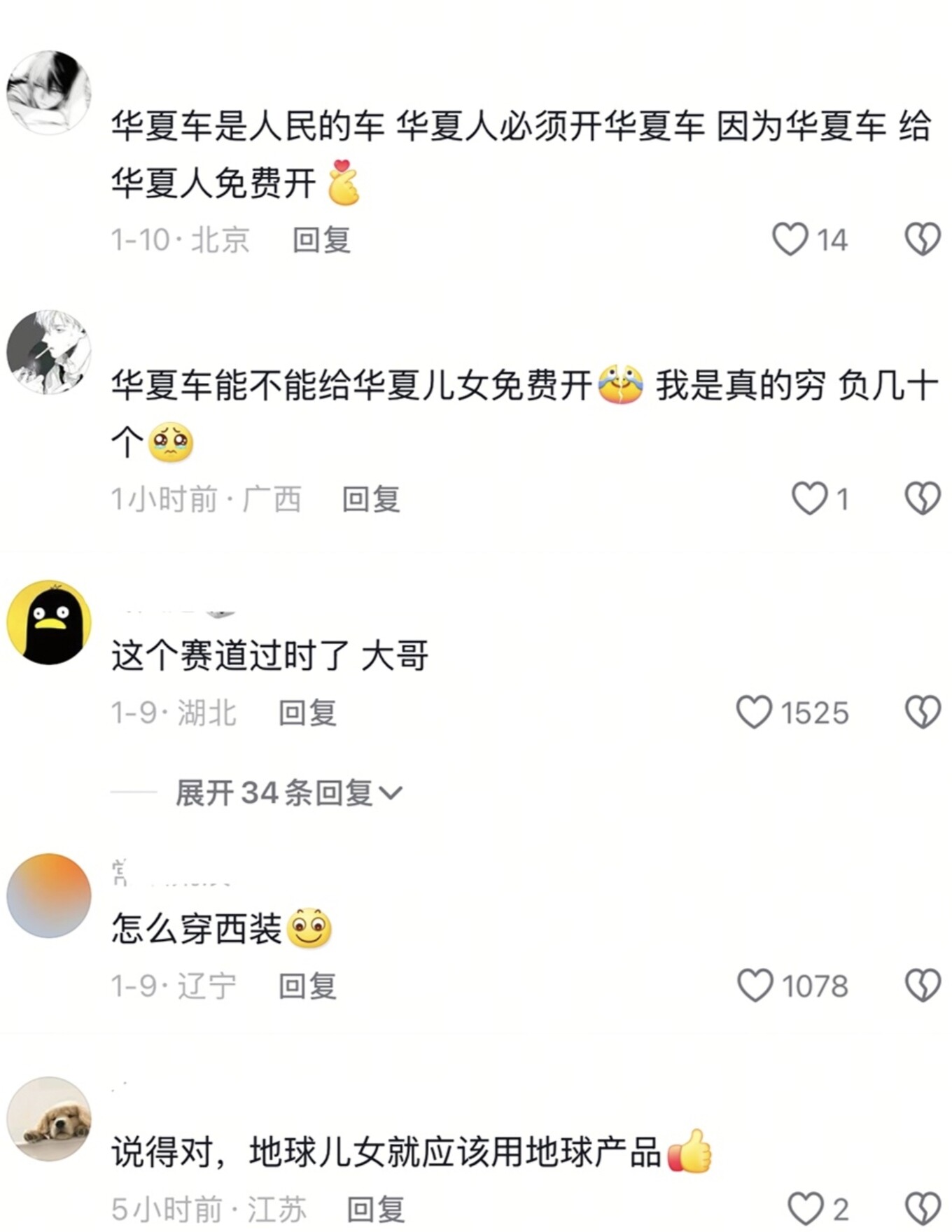Viewport: 952px width, 1232px height.
Task: Reply to the Beijing comment
Action: pos(321,240)
